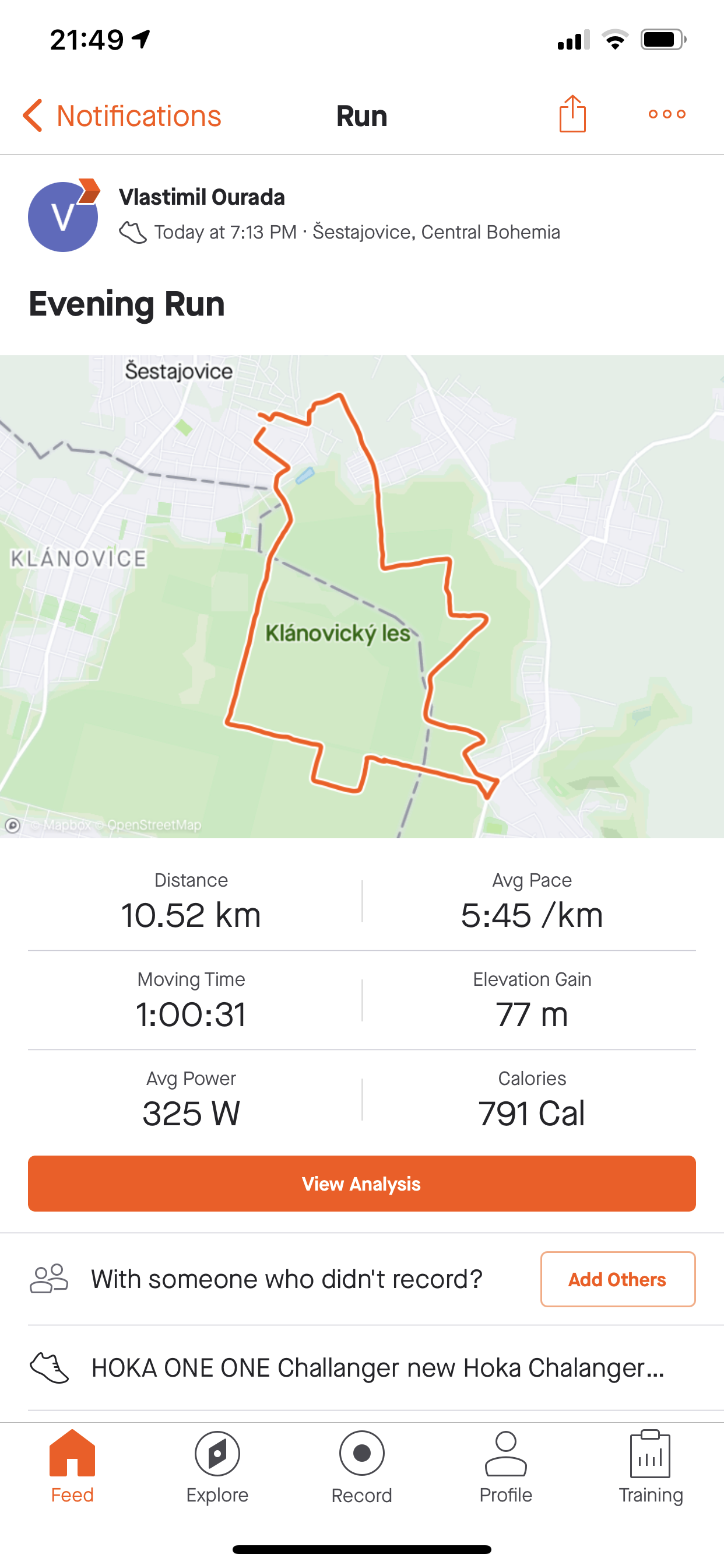Tap the View Analysis button
Image resolution: width=724 pixels, height=1568 pixels.
coord(362,1184)
